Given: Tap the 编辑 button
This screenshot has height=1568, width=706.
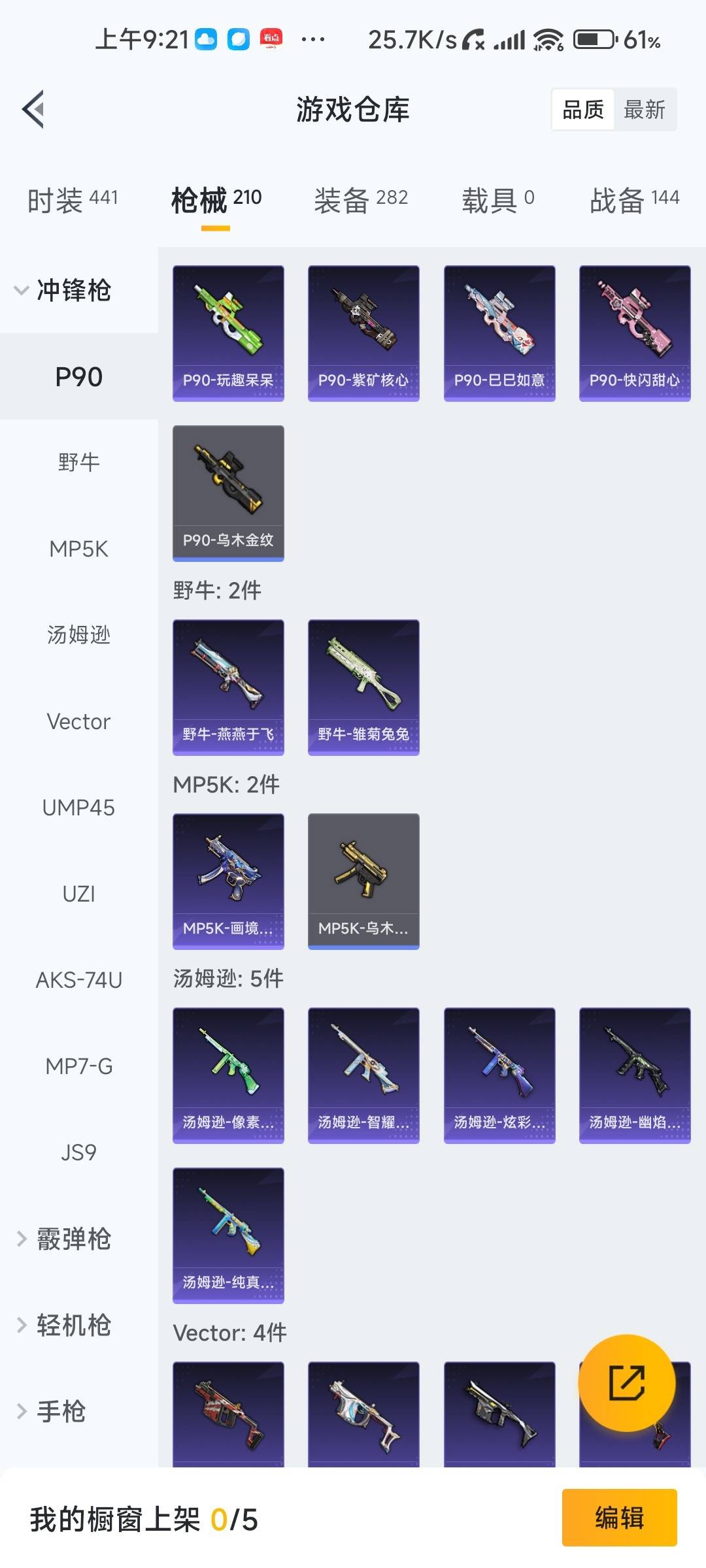Looking at the screenshot, I should 619,1517.
